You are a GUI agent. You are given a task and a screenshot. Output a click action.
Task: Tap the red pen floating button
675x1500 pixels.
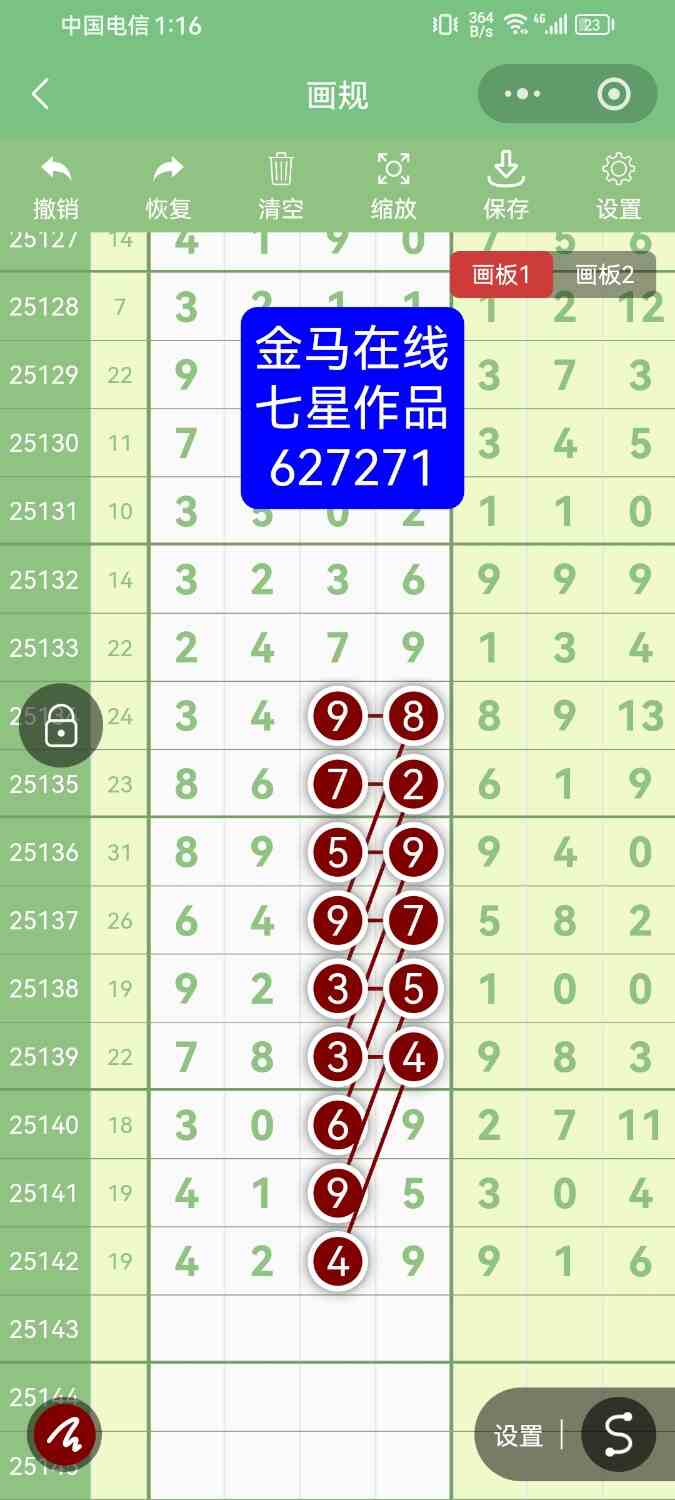coord(65,1435)
